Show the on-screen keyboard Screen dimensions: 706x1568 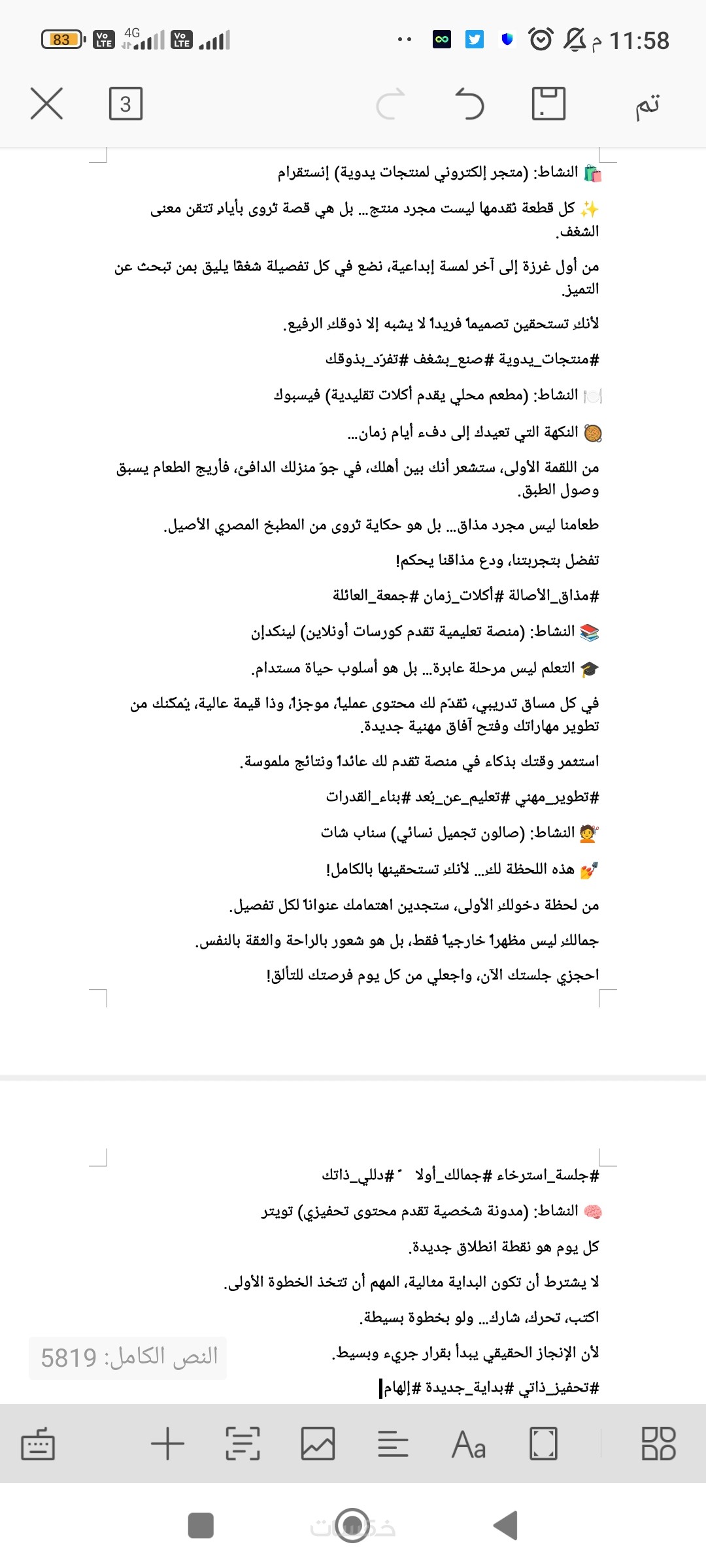(x=38, y=1444)
